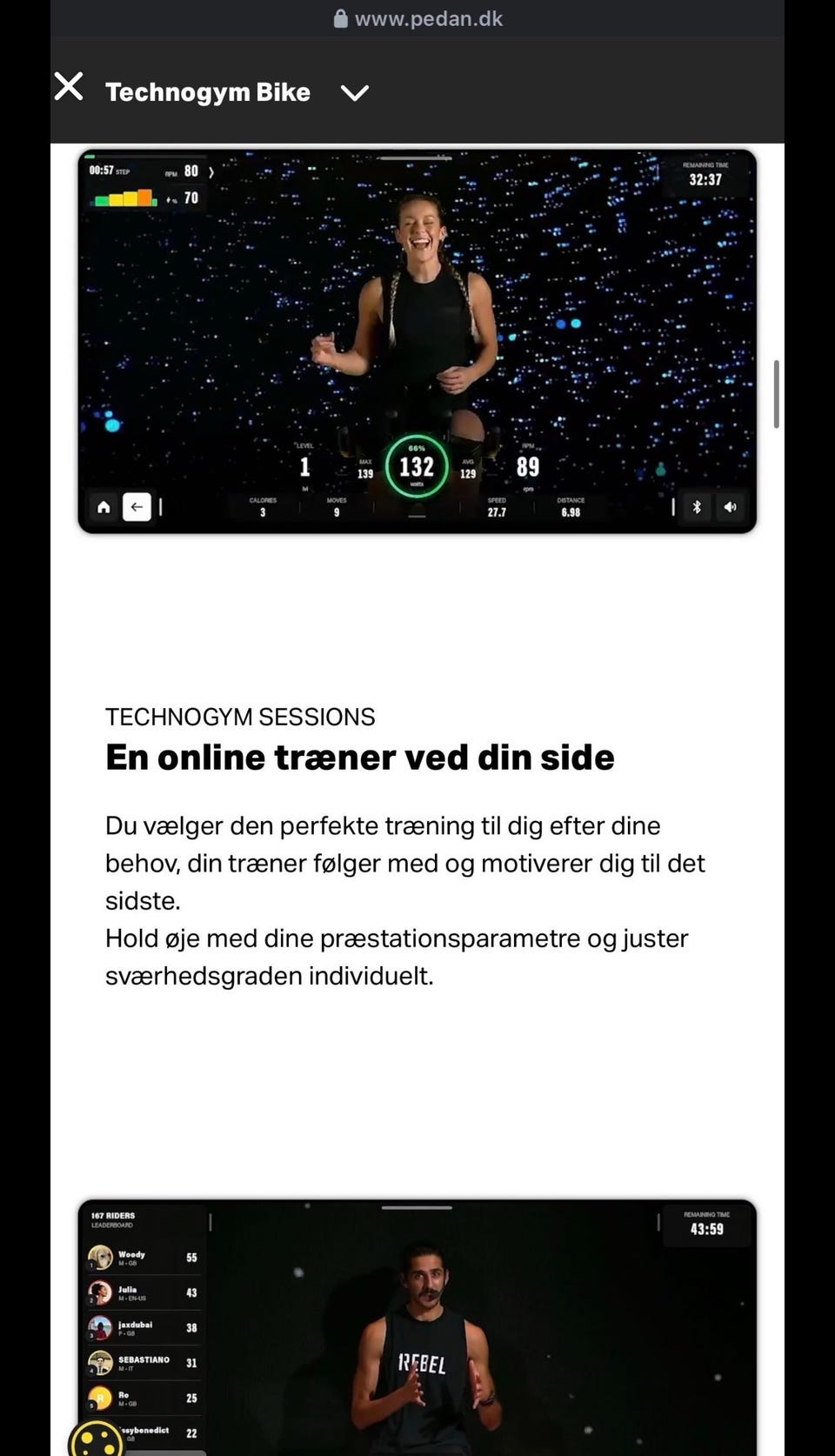This screenshot has height=1456, width=835.
Task: Open the padlock site-security icon in the address bar
Action: click(340, 18)
